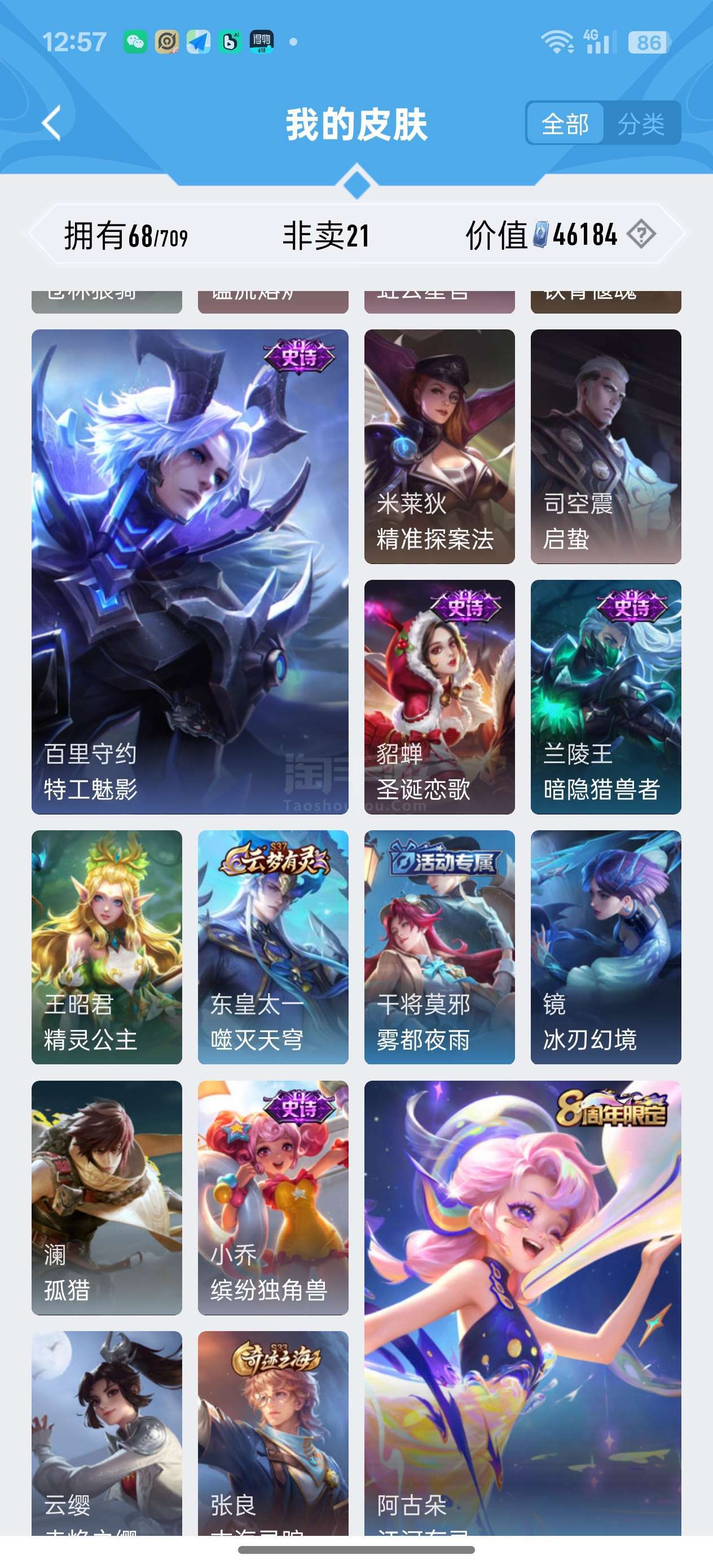The image size is (713, 1568).
Task: Open 干将莫邪 雾都夜雨 skin card
Action: coord(439,947)
